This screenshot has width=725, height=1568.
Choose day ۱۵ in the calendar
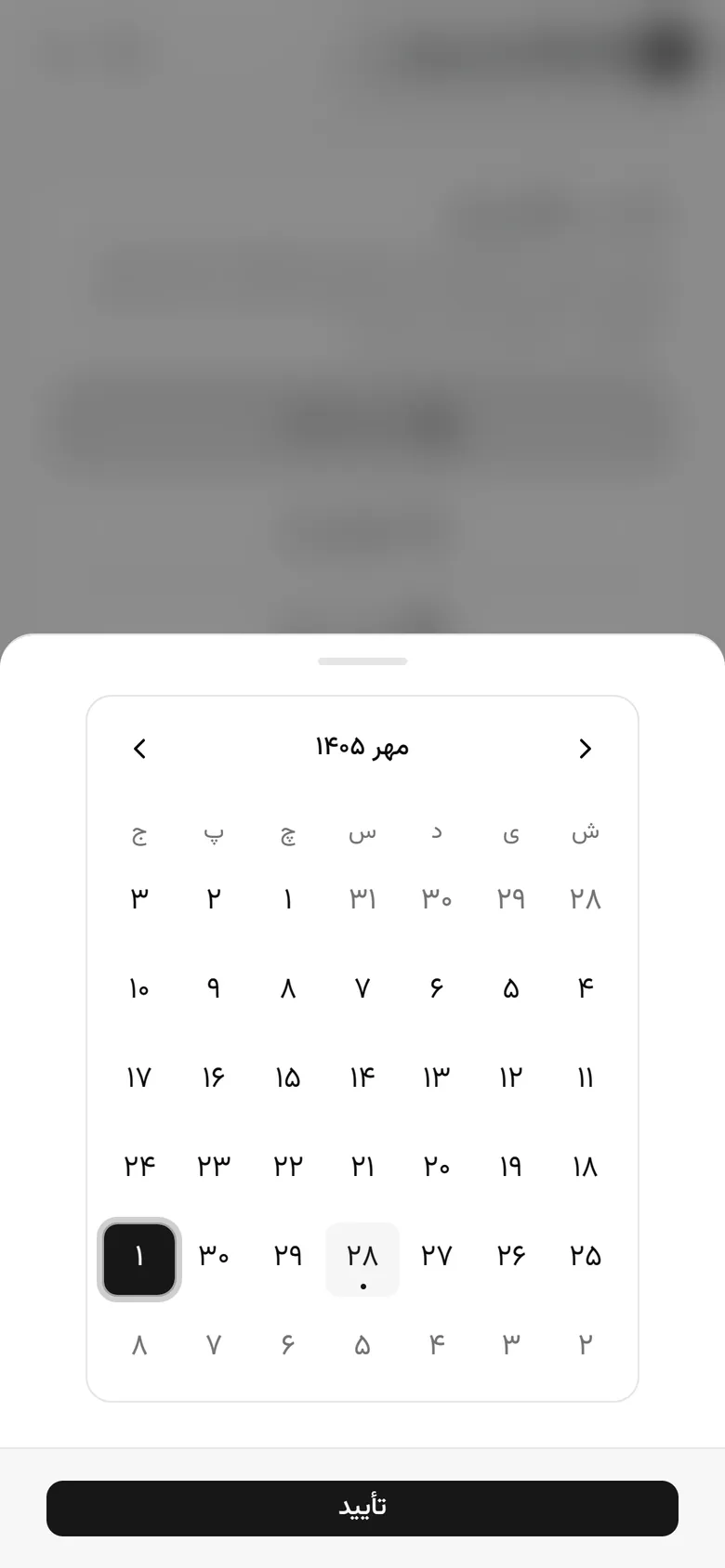coord(288,1078)
